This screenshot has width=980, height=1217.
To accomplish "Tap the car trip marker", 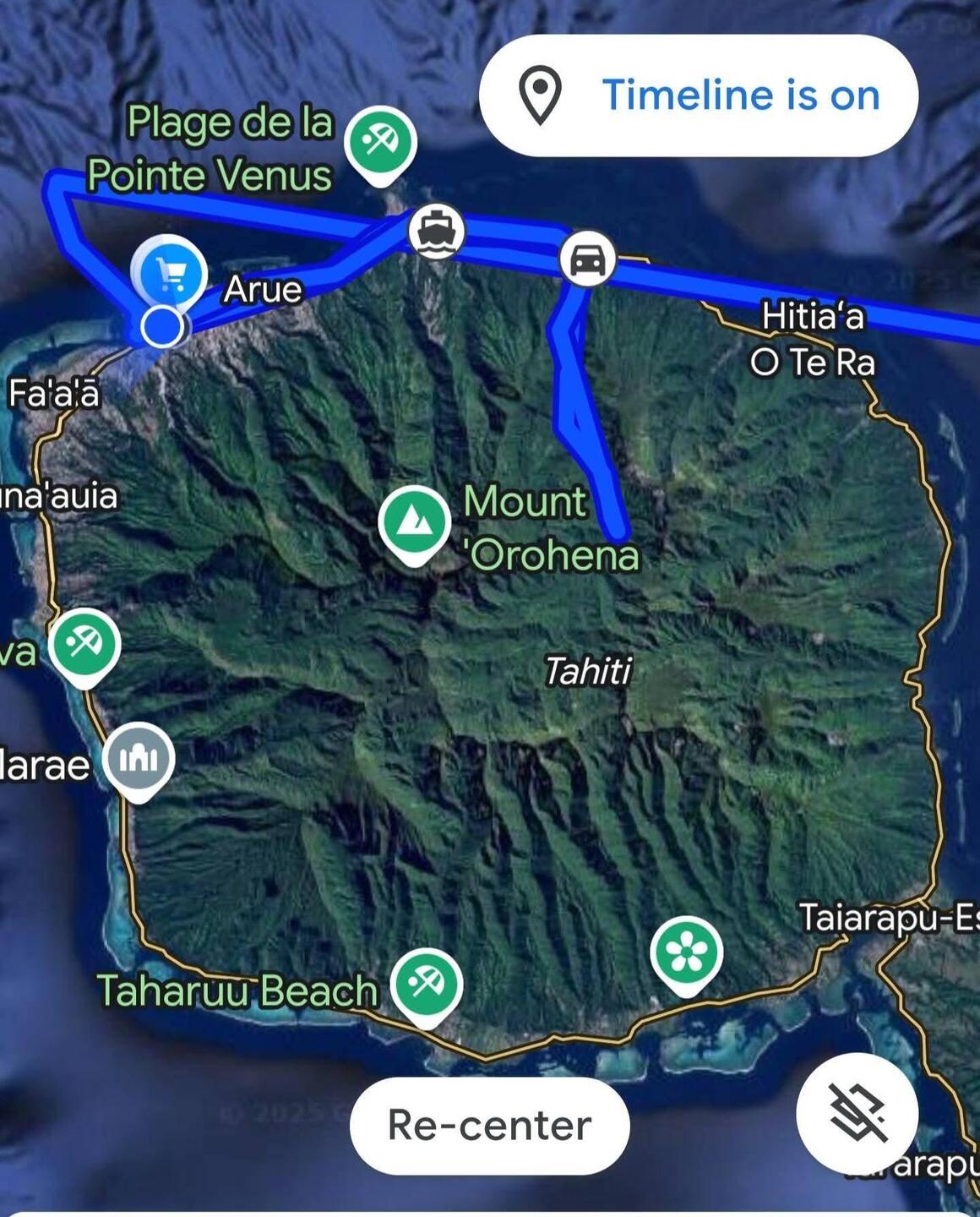I will point(587,259).
